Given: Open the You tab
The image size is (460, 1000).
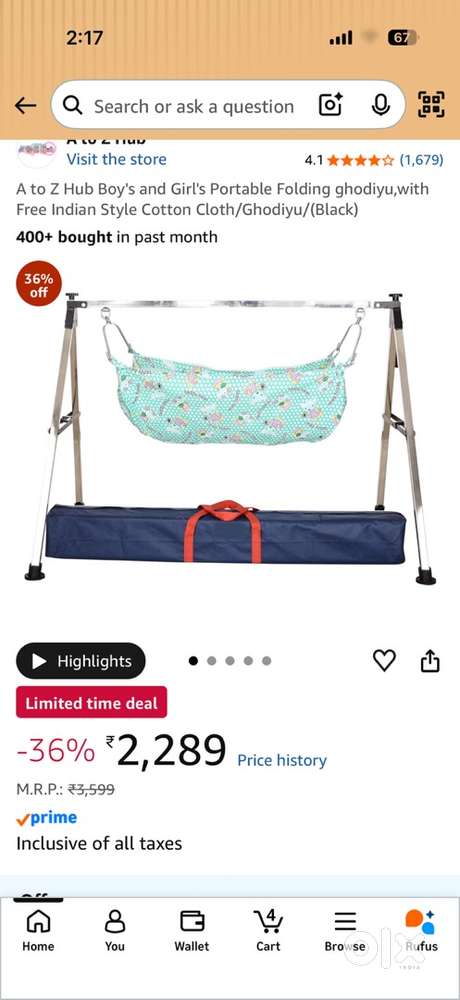Looking at the screenshot, I should click(115, 930).
